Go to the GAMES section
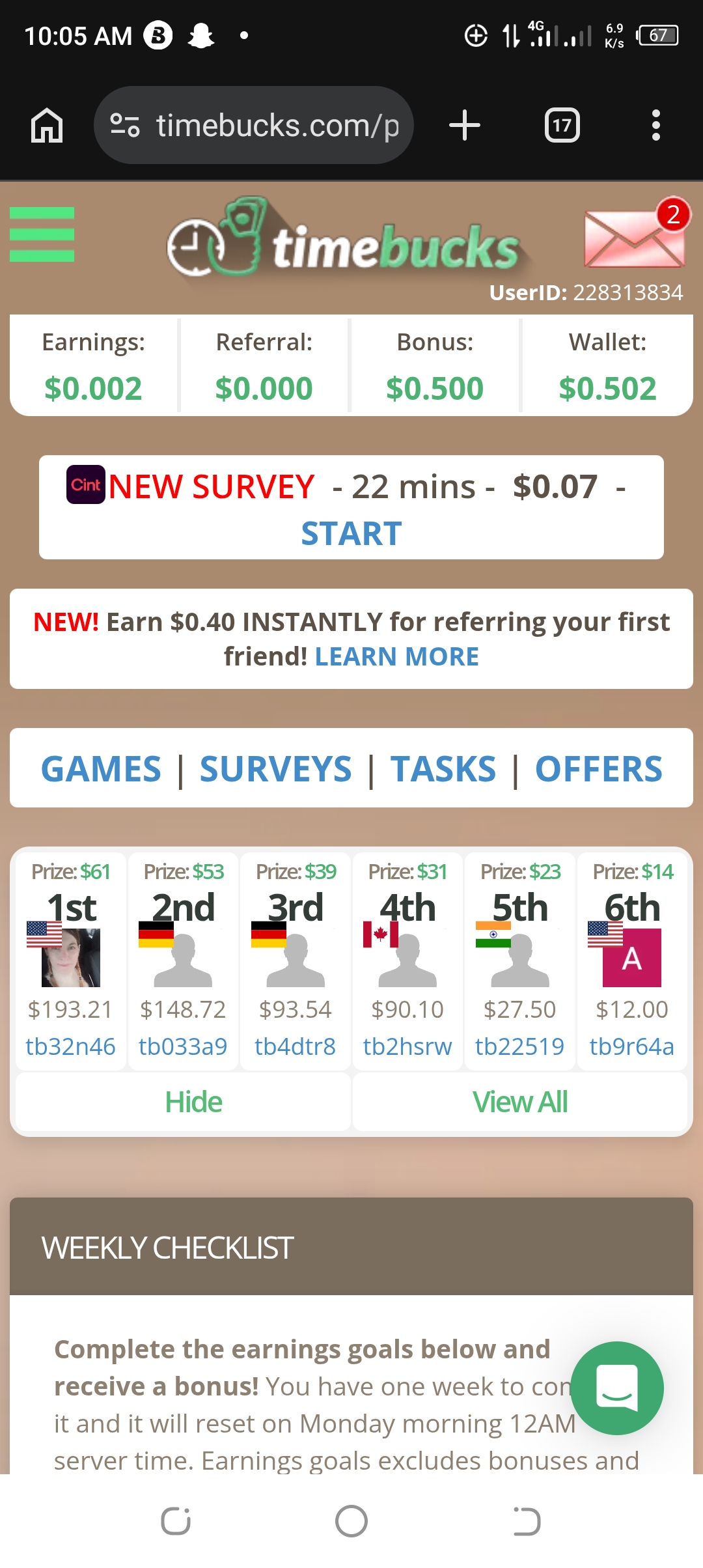Screen dimensions: 703x1568 (x=101, y=769)
